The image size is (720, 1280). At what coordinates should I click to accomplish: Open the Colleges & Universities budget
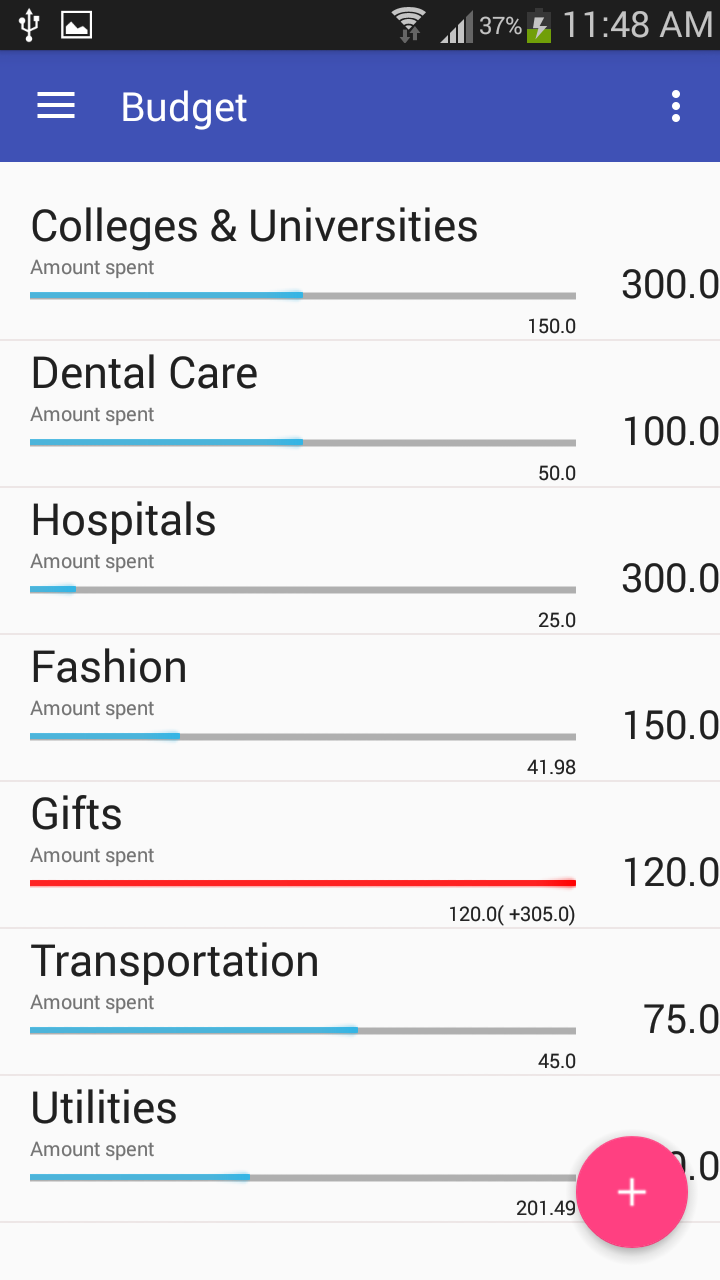point(360,267)
